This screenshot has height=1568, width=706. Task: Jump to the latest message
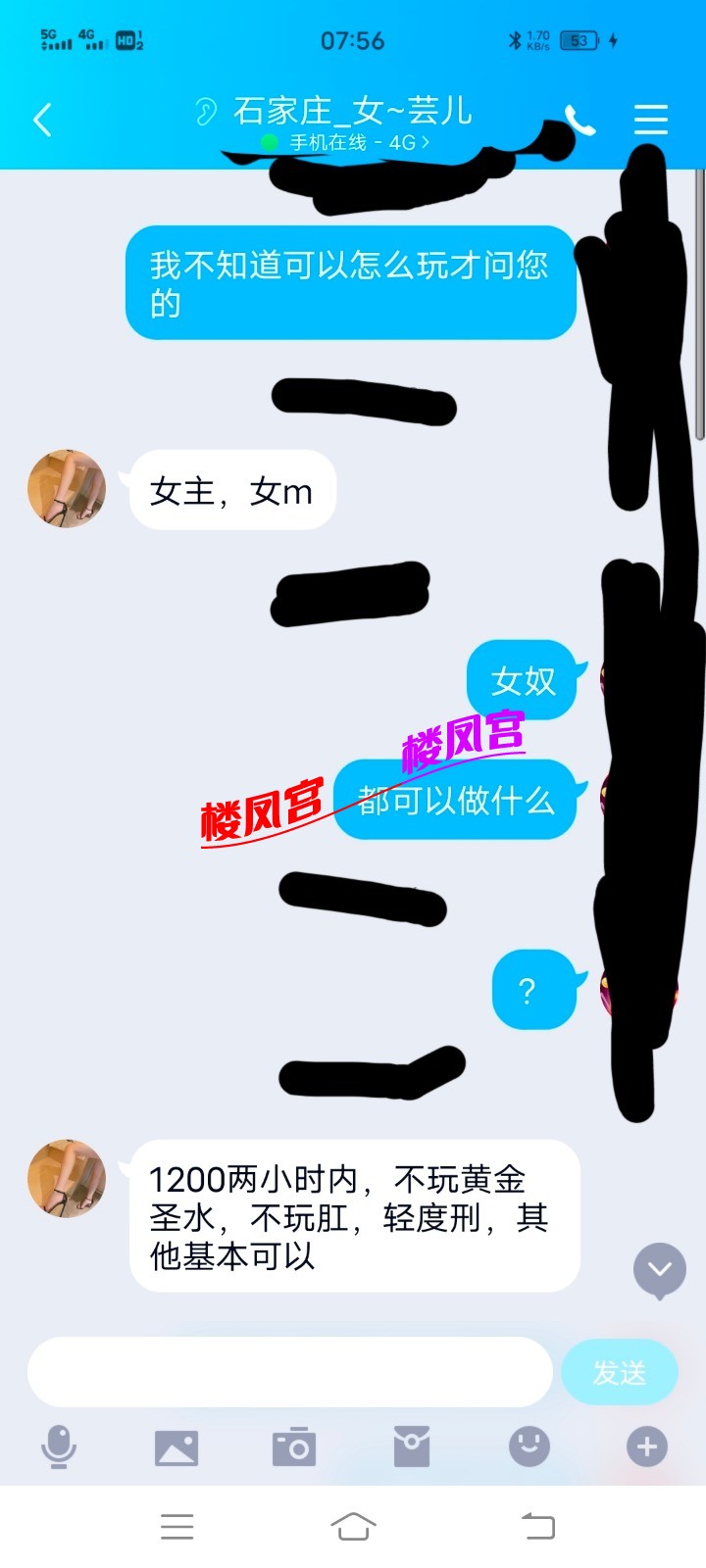click(x=659, y=1270)
